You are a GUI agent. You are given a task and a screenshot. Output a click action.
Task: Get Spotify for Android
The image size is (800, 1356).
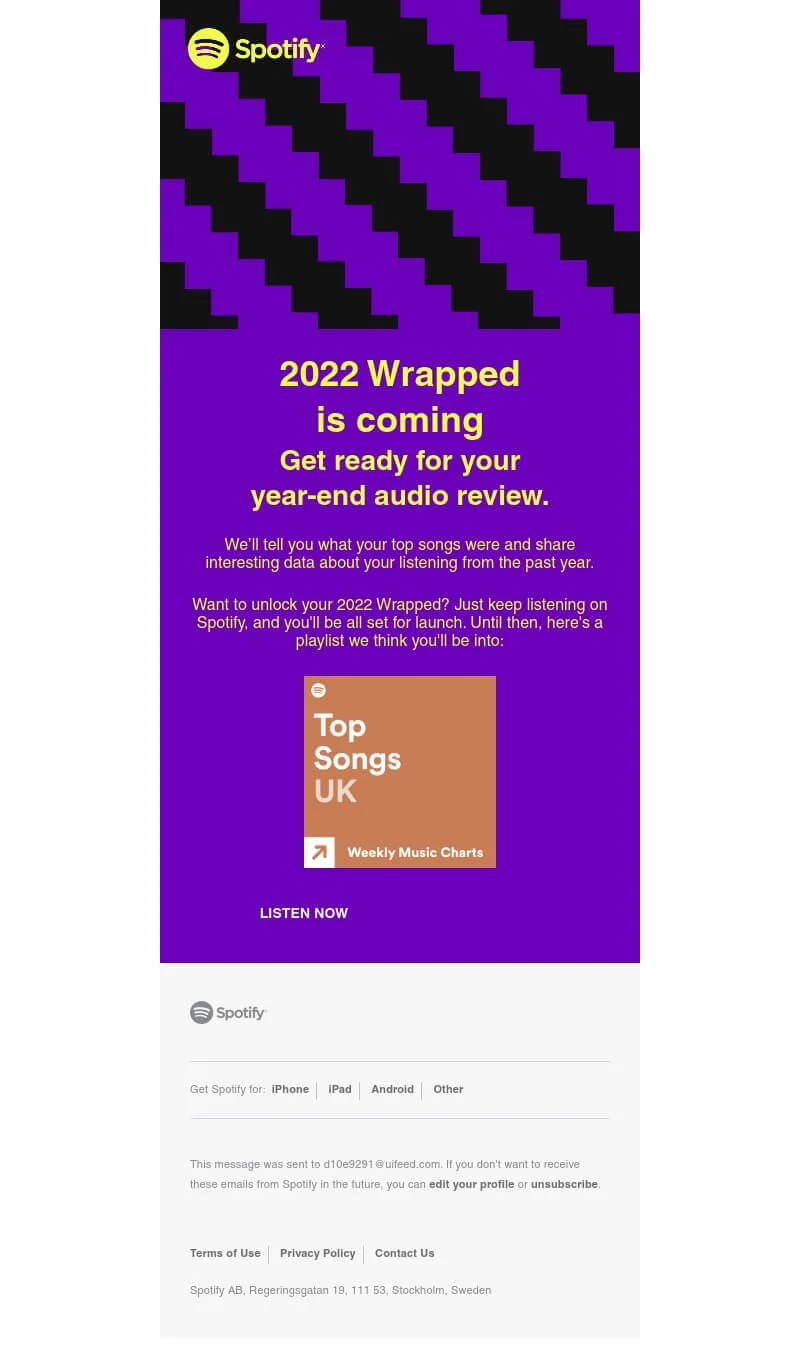392,1089
